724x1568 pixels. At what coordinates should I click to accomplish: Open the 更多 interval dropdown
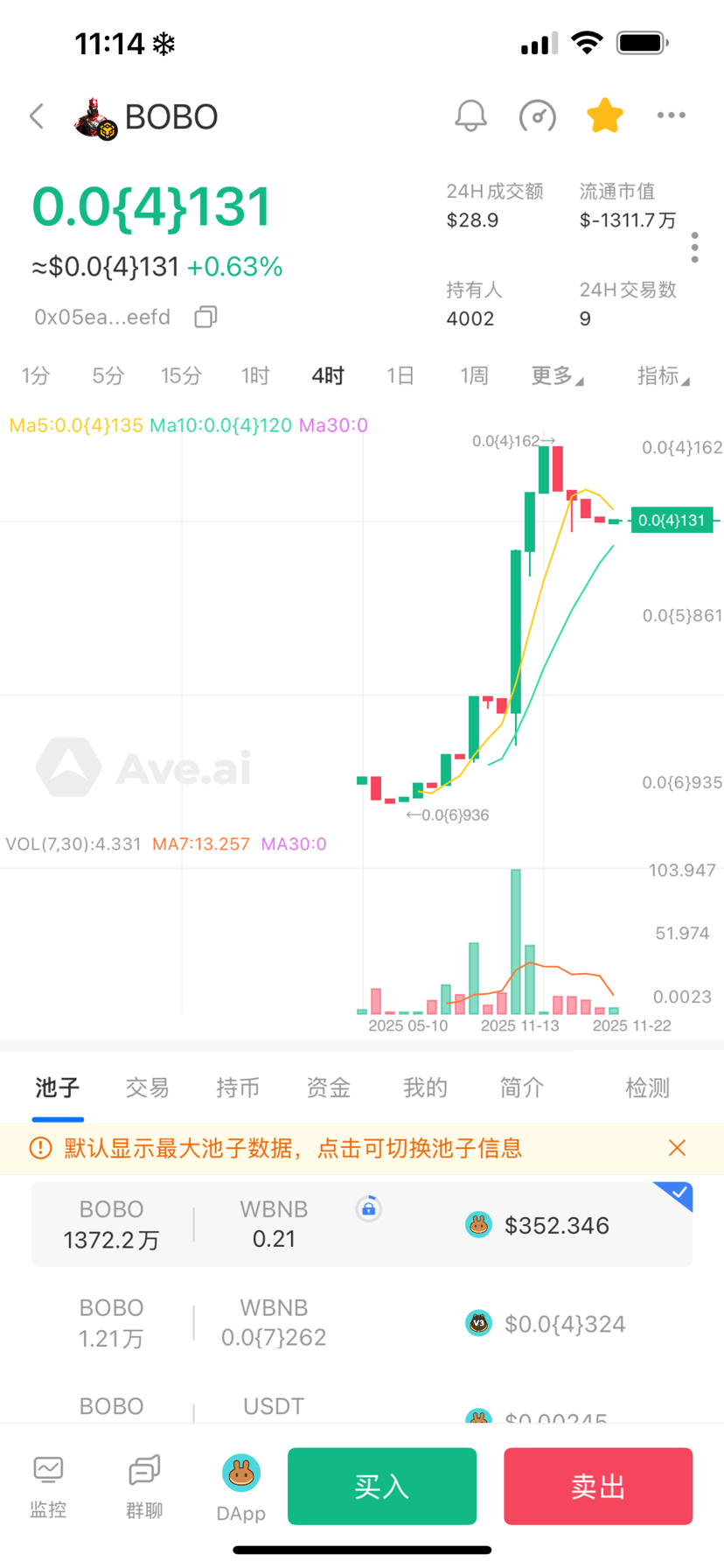point(556,376)
